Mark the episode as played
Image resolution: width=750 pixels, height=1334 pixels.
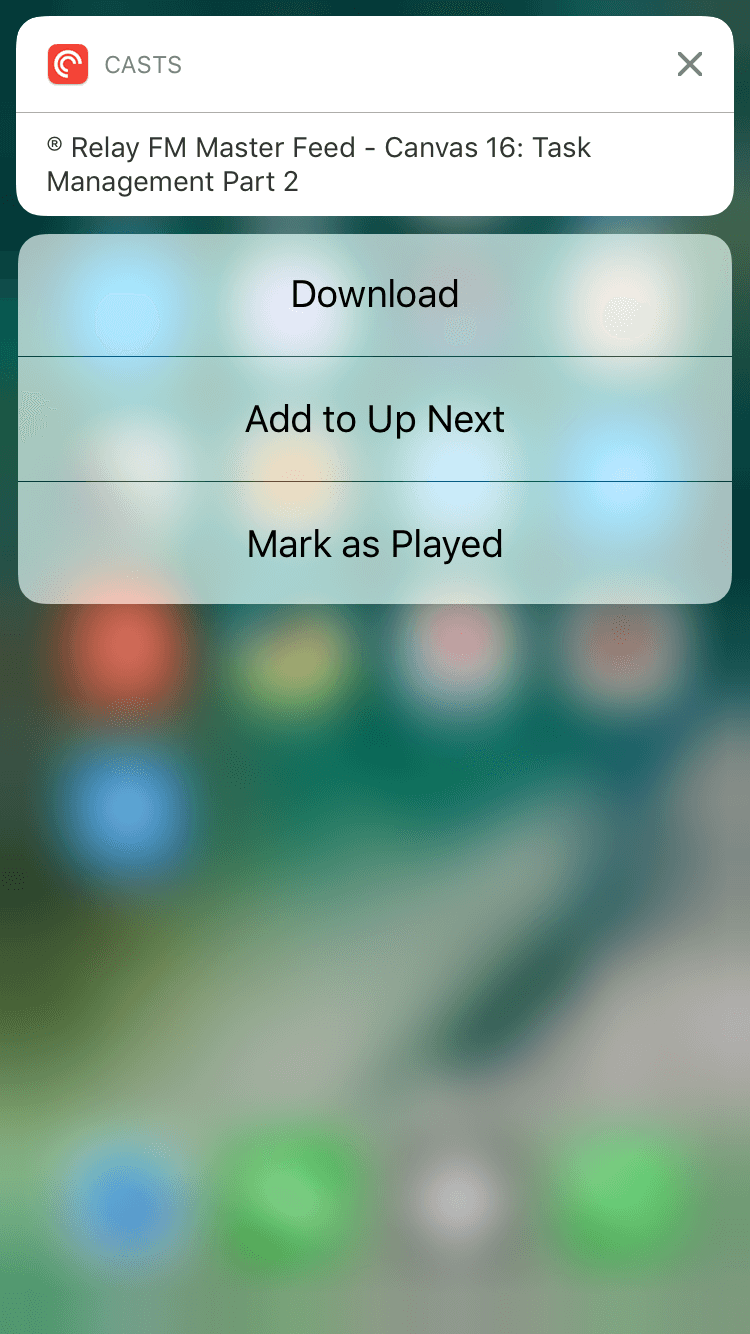pos(375,544)
